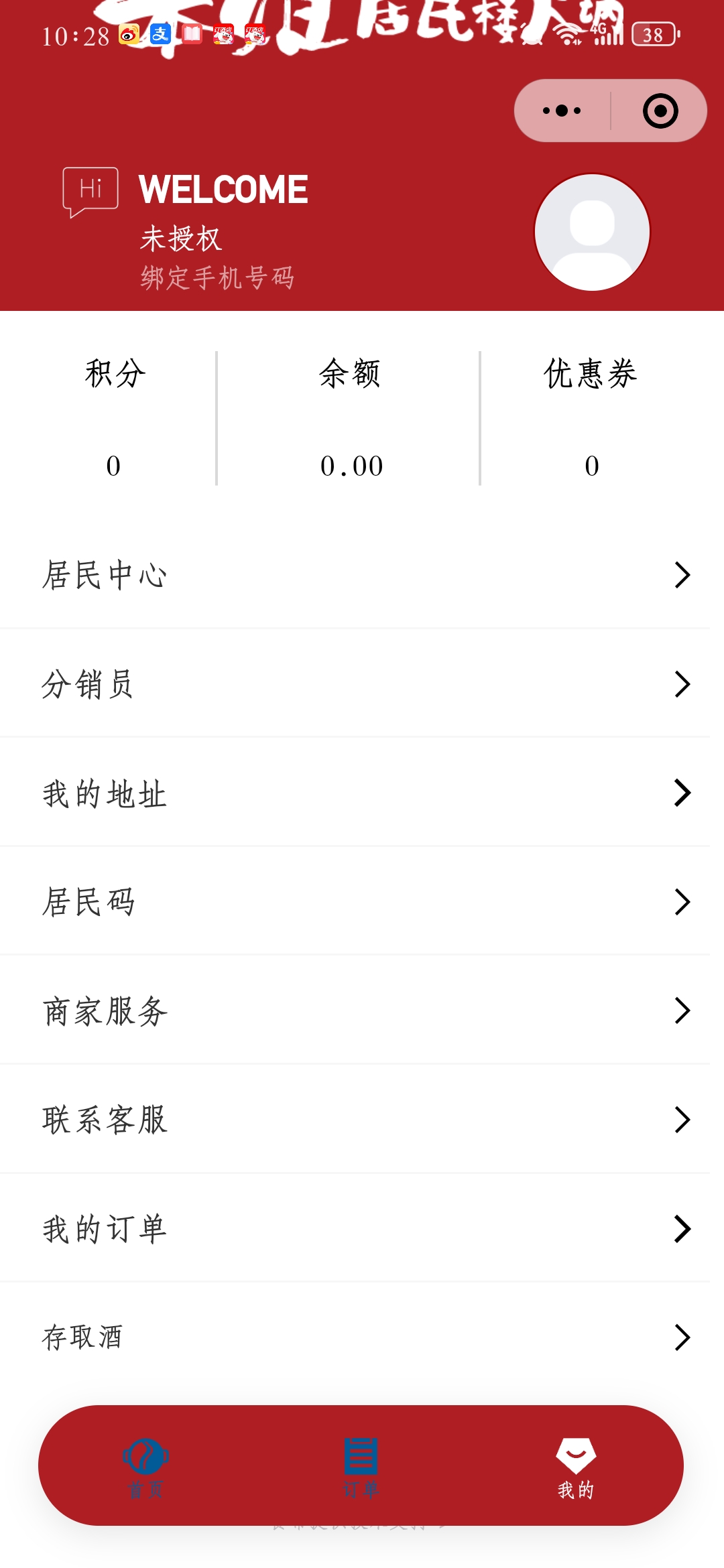The height and width of the screenshot is (1568, 724).
Task: Switch to the 订单 tab
Action: pyautogui.click(x=361, y=1474)
